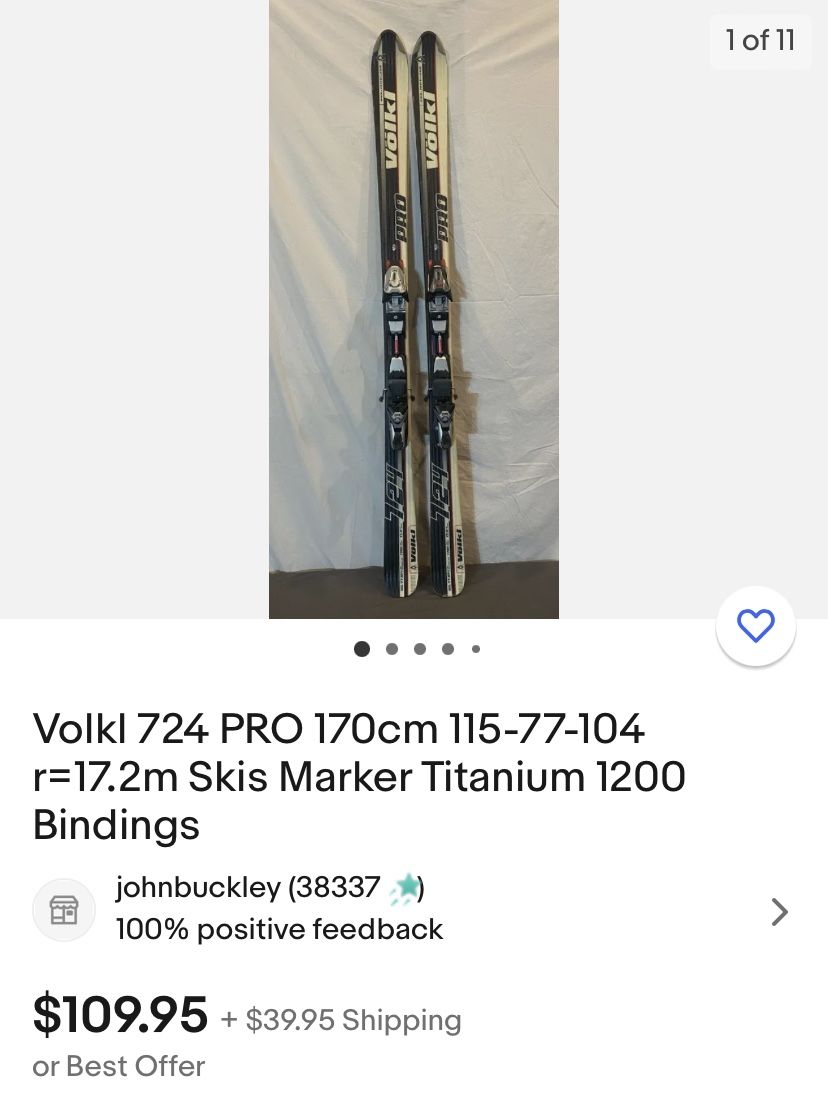Select the fifth carousel dot
The height and width of the screenshot is (1100, 828).
(x=476, y=649)
